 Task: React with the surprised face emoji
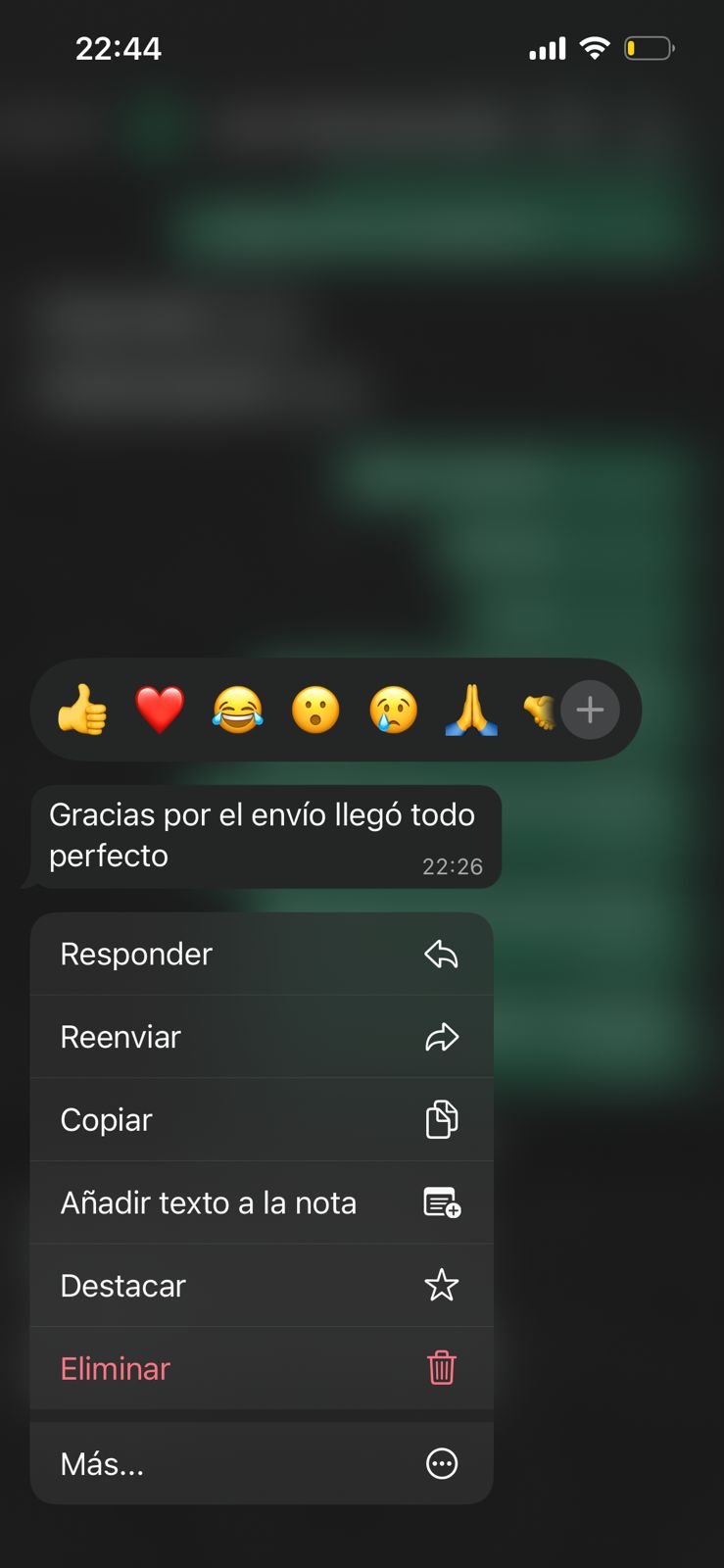point(315,710)
